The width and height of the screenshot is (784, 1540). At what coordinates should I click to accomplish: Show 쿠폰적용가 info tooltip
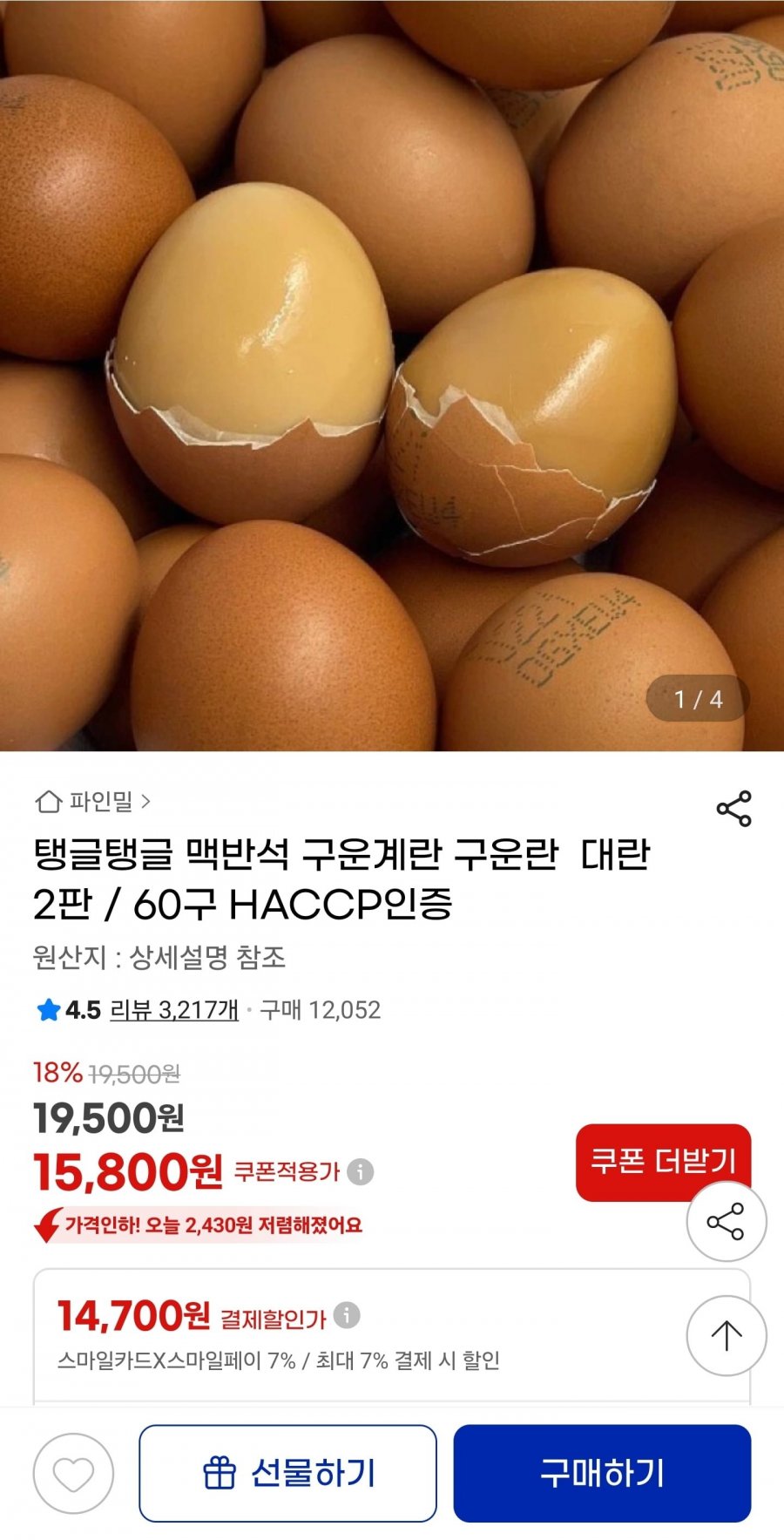coord(361,1171)
